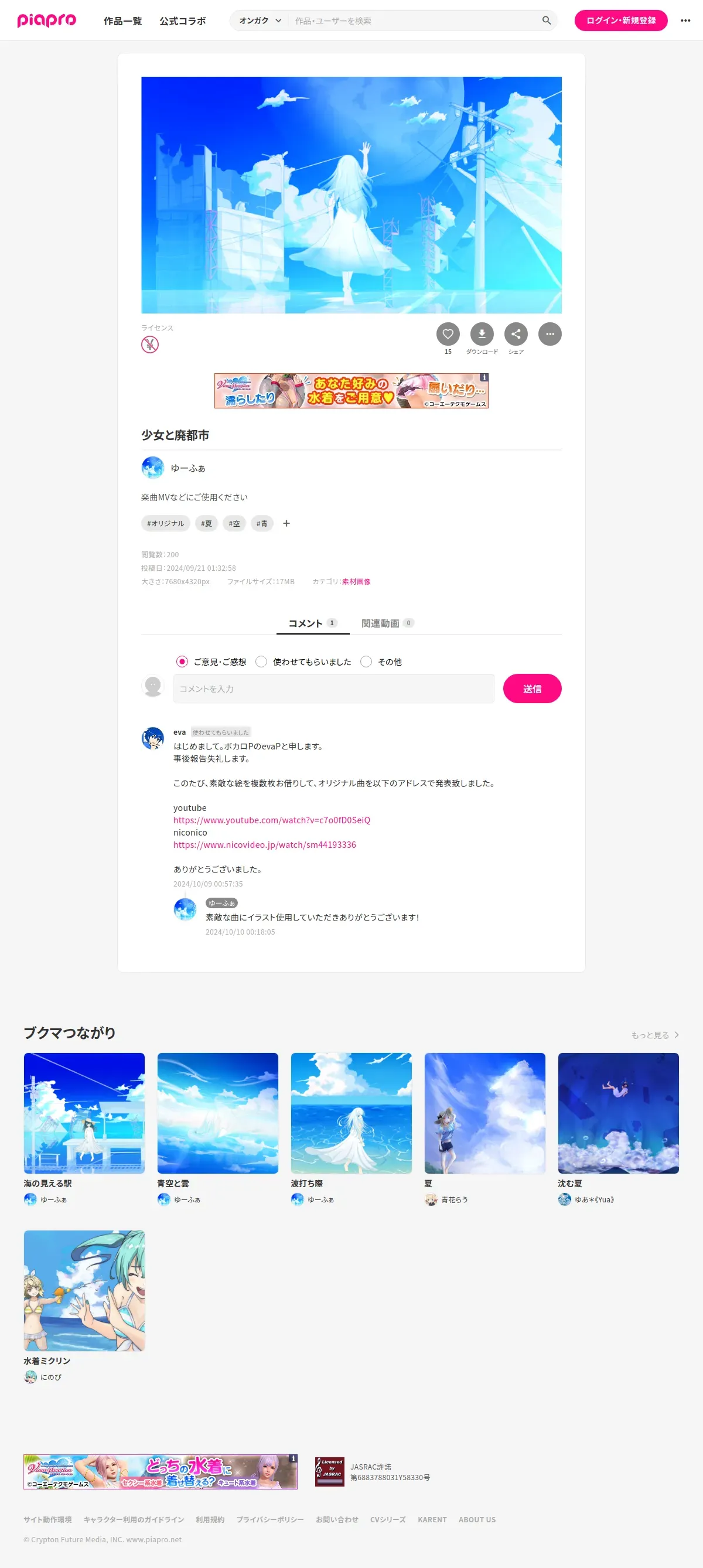The height and width of the screenshot is (1568, 703).
Task: Share this artwork
Action: pyautogui.click(x=516, y=333)
